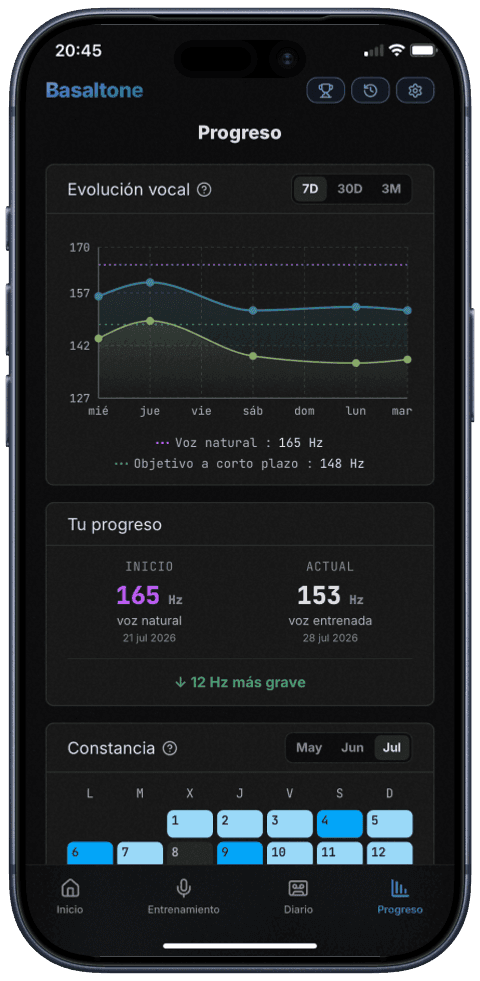Switch chart to 3M range
This screenshot has height=981, width=480.
point(391,189)
